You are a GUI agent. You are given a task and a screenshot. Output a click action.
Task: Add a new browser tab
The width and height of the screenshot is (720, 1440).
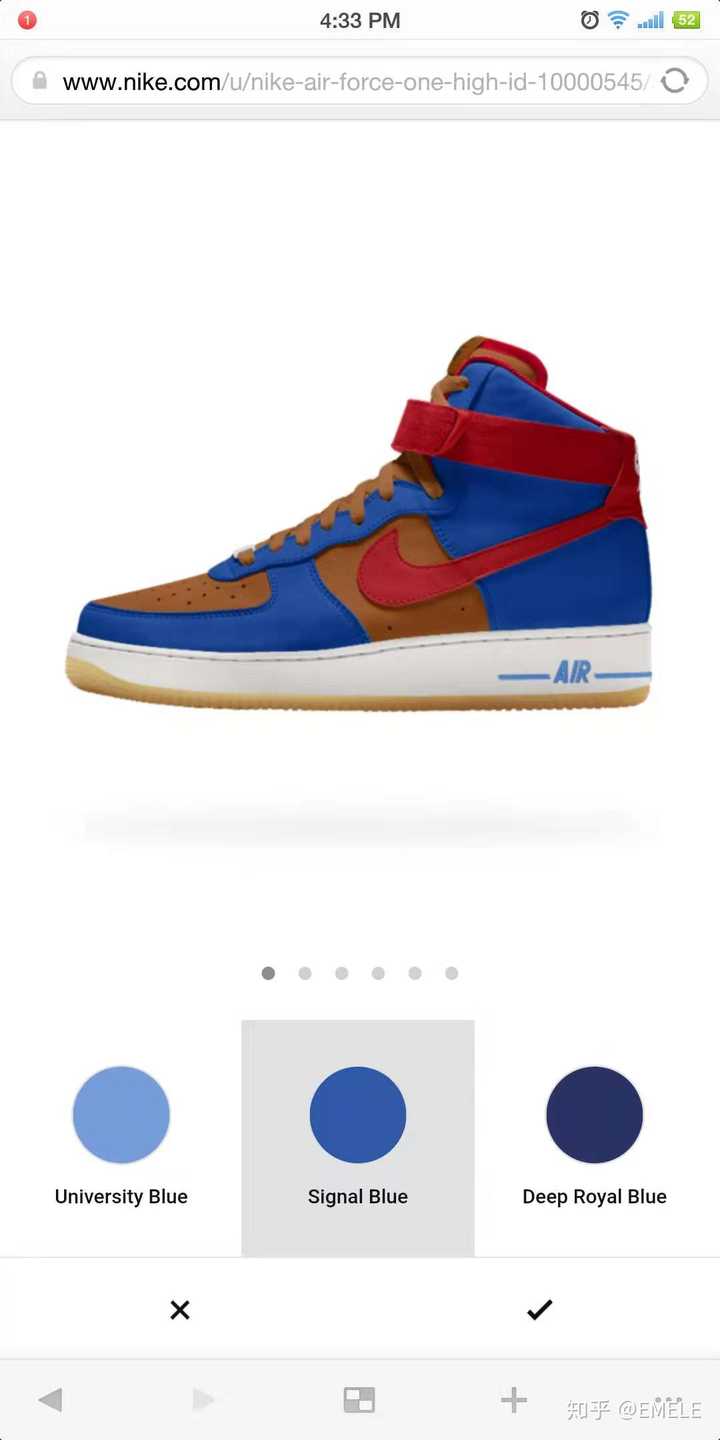tap(514, 1400)
